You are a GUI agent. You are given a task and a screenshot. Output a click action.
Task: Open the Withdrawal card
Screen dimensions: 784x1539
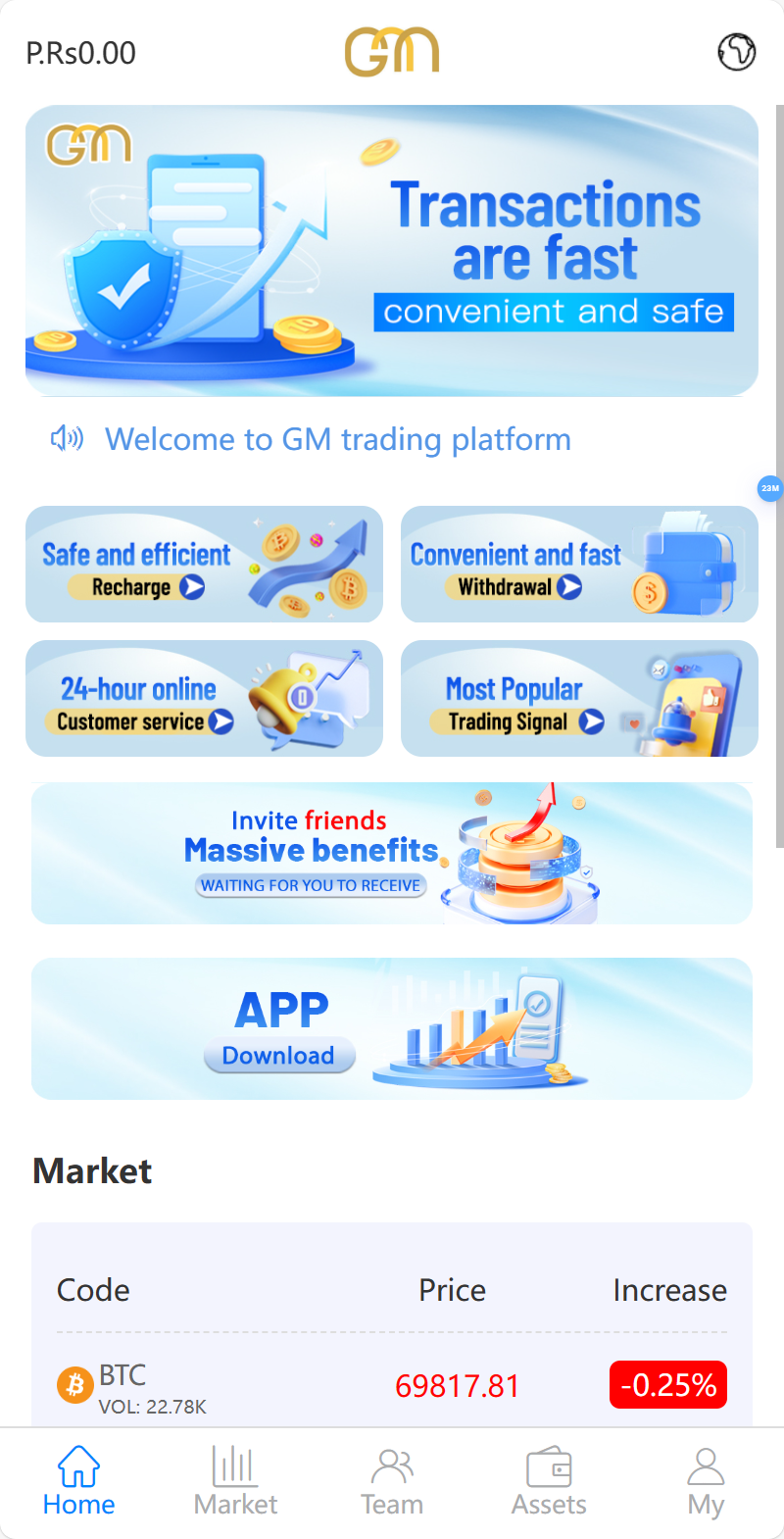[579, 565]
